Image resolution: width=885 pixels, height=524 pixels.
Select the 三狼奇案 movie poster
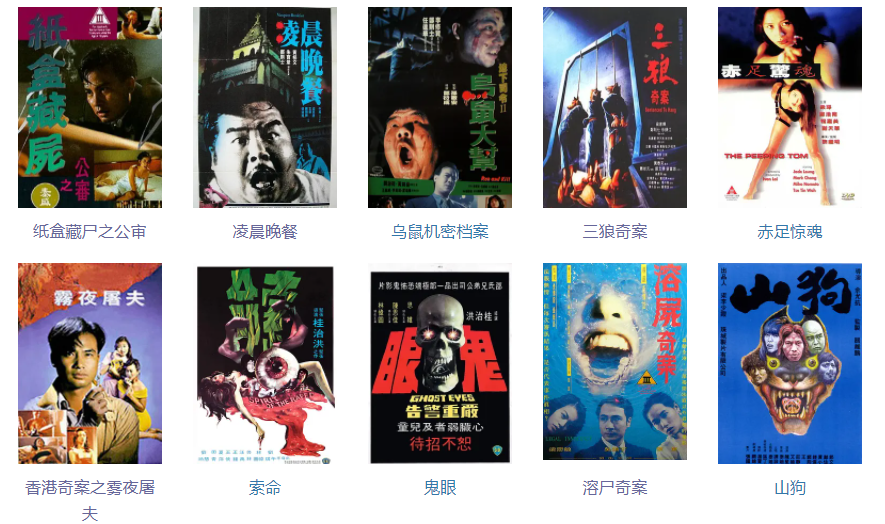[615, 107]
